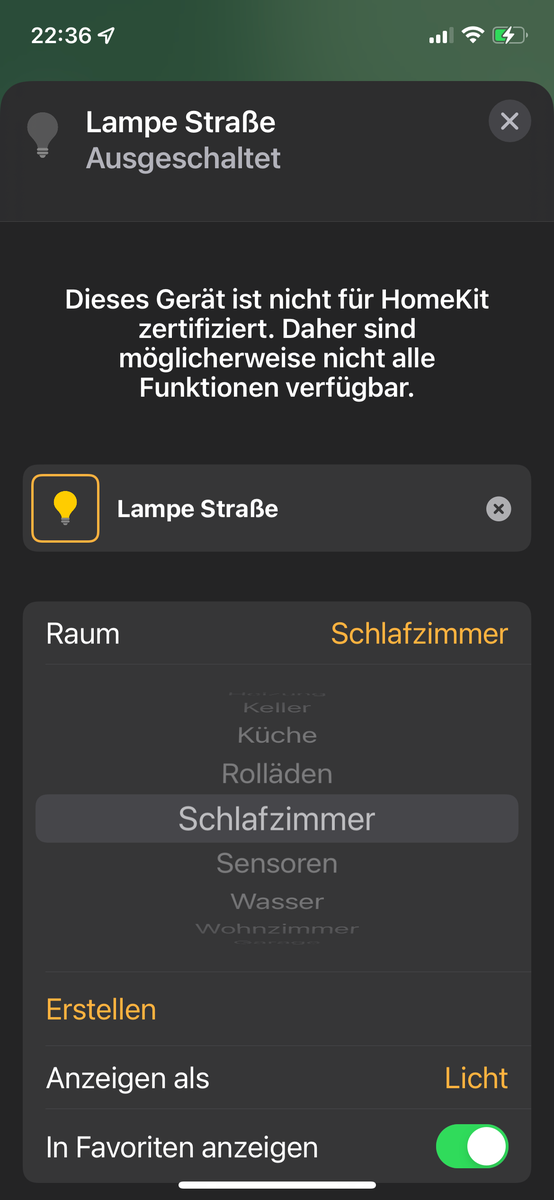This screenshot has width=554, height=1200.
Task: Select Rolläden in the room picker
Action: pyautogui.click(x=277, y=774)
